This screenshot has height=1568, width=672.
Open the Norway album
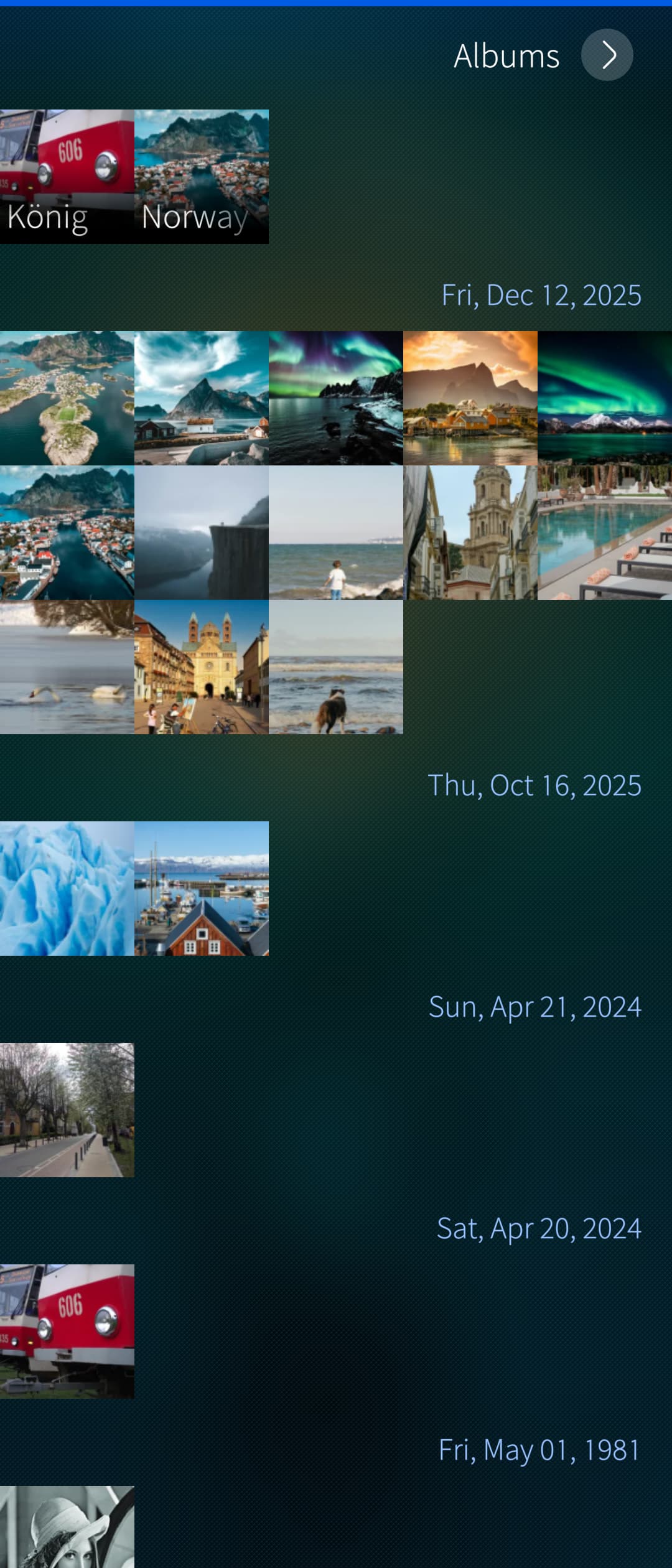click(x=201, y=176)
